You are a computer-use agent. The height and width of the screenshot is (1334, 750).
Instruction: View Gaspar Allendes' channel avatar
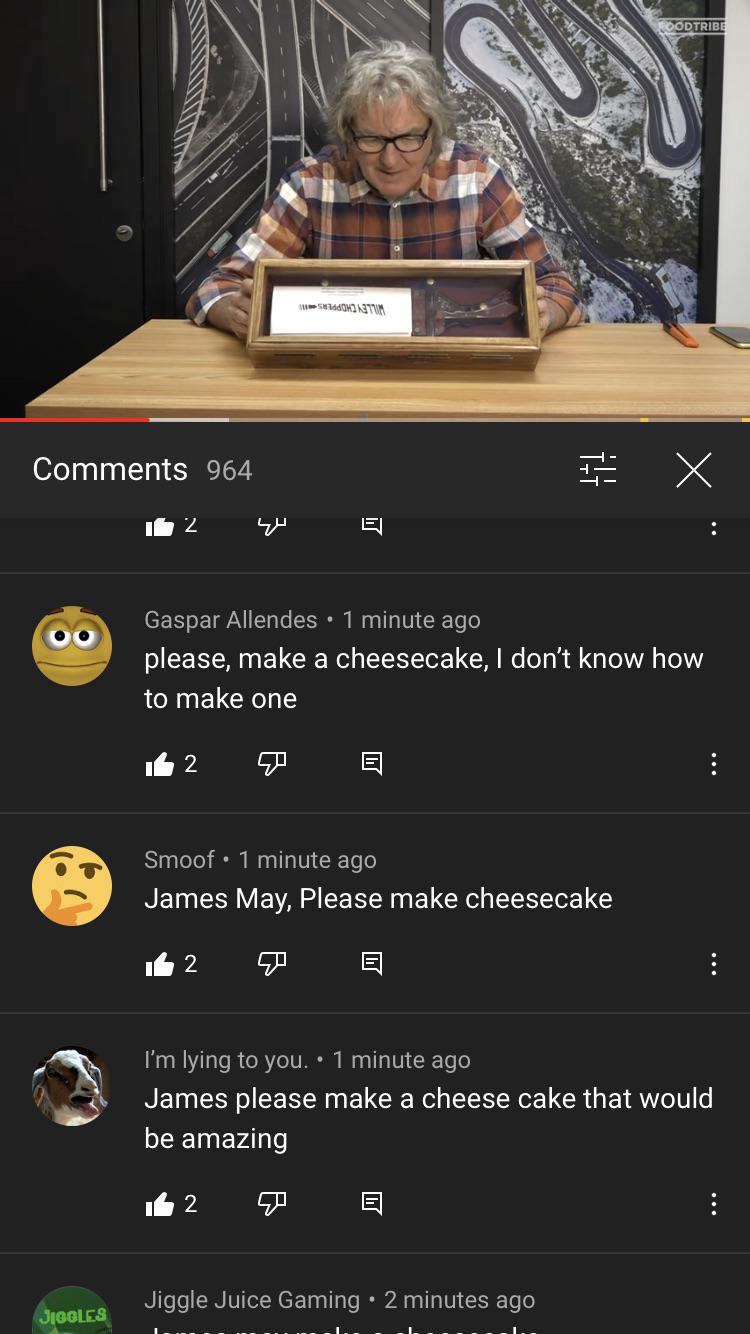[x=72, y=645]
